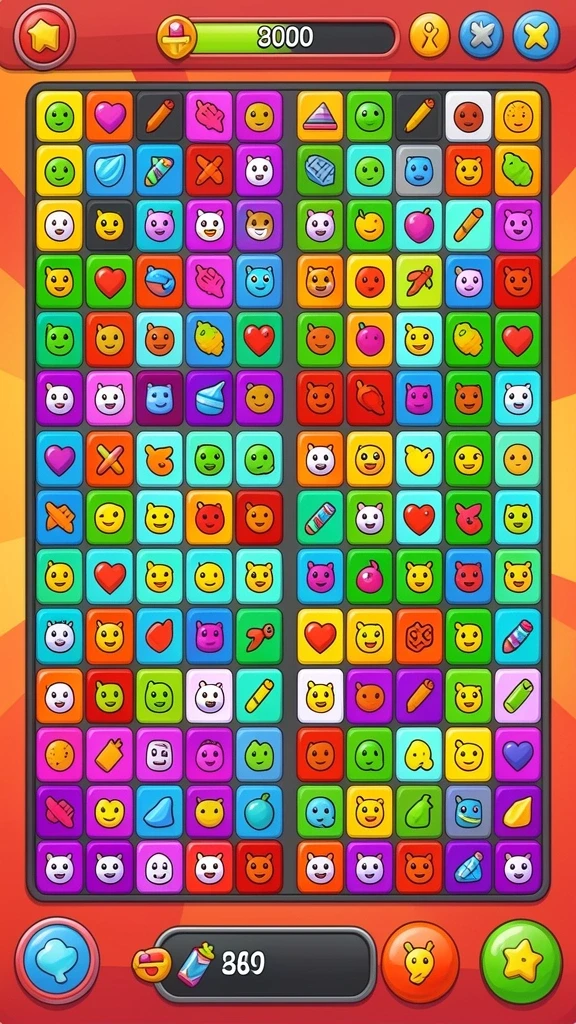Select the white tile with red face
Image resolution: width=576 pixels, height=1024 pixels.
[468, 116]
